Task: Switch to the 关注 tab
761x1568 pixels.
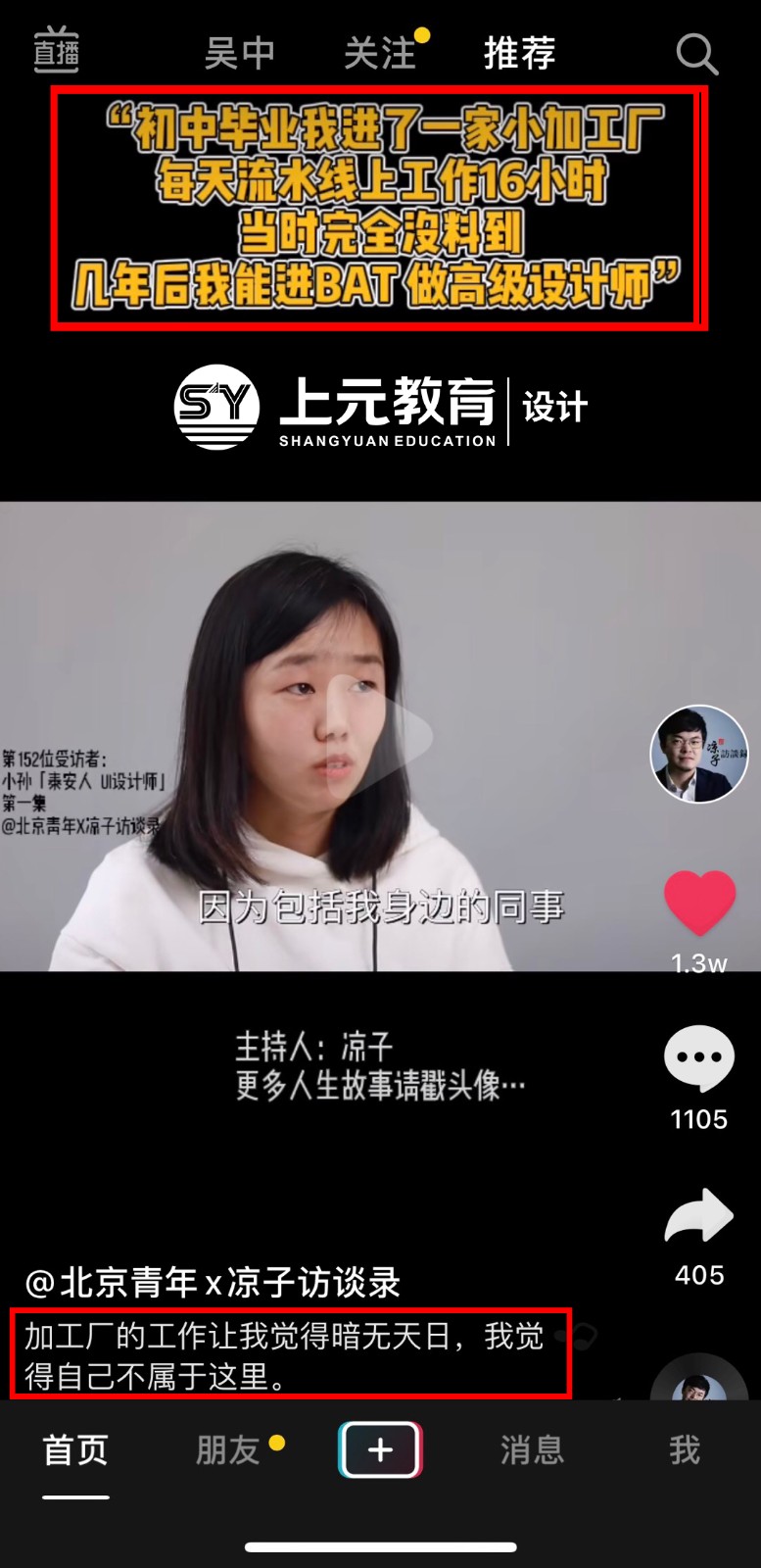Action: (x=380, y=53)
